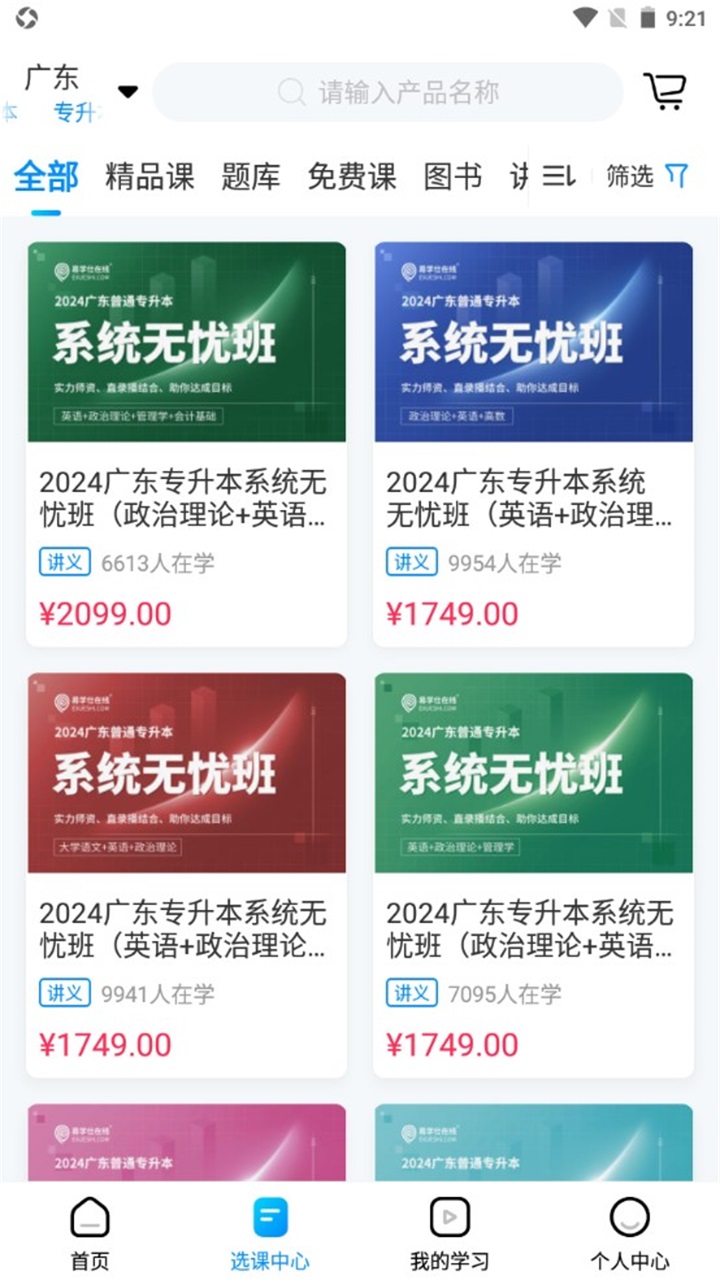Open the 我的学习 tab
The image size is (720, 1280).
tap(450, 1233)
